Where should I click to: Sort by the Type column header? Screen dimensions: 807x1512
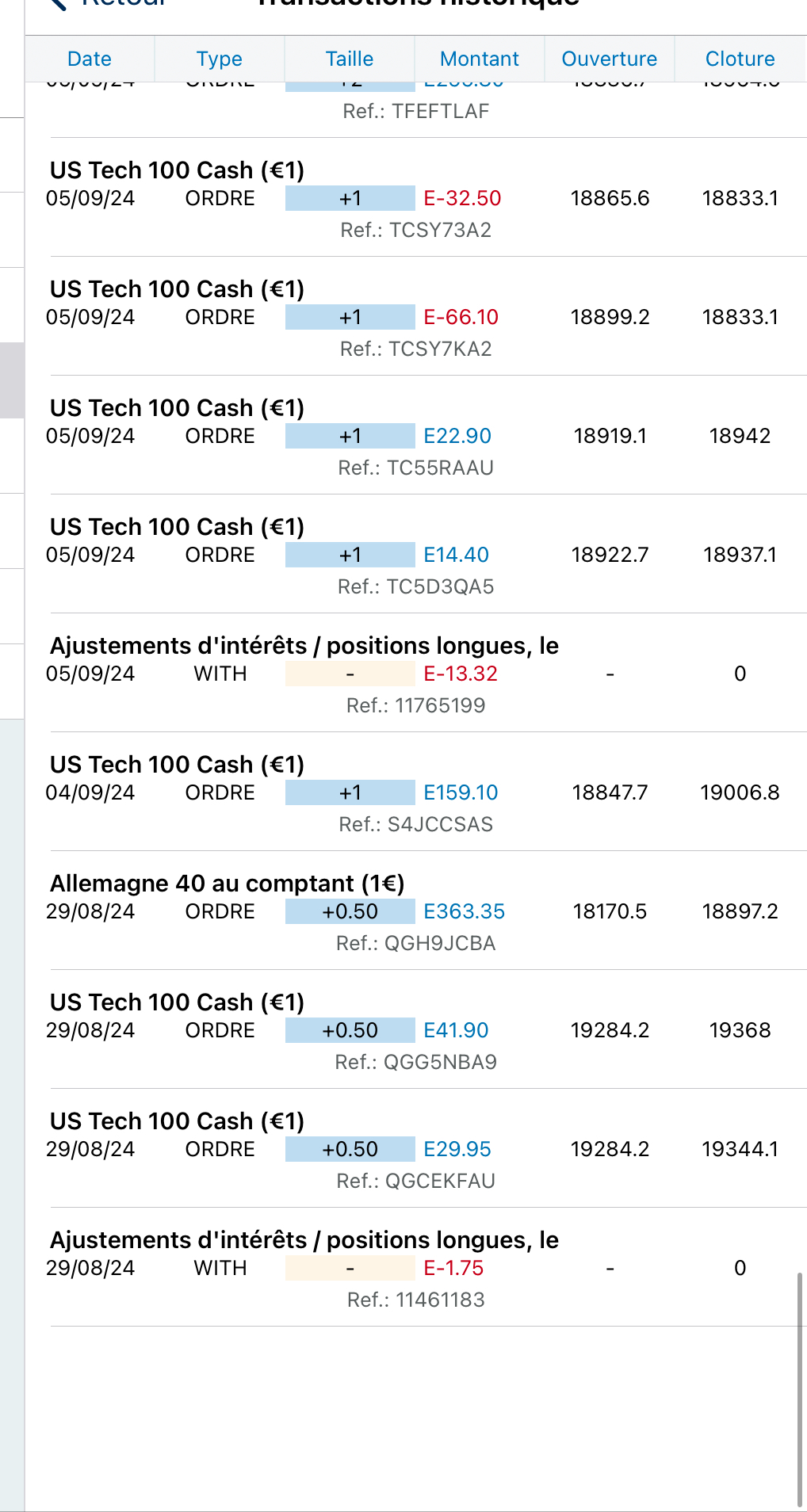[220, 59]
